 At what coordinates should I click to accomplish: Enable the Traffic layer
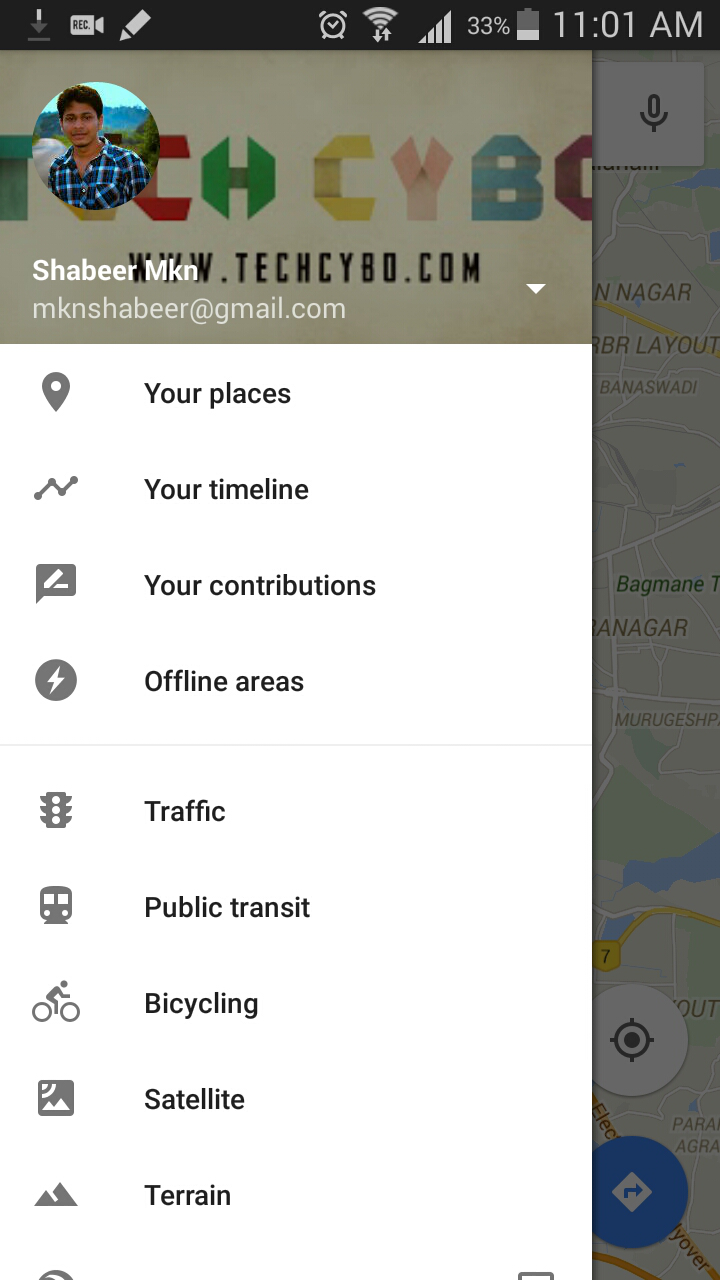click(x=184, y=811)
